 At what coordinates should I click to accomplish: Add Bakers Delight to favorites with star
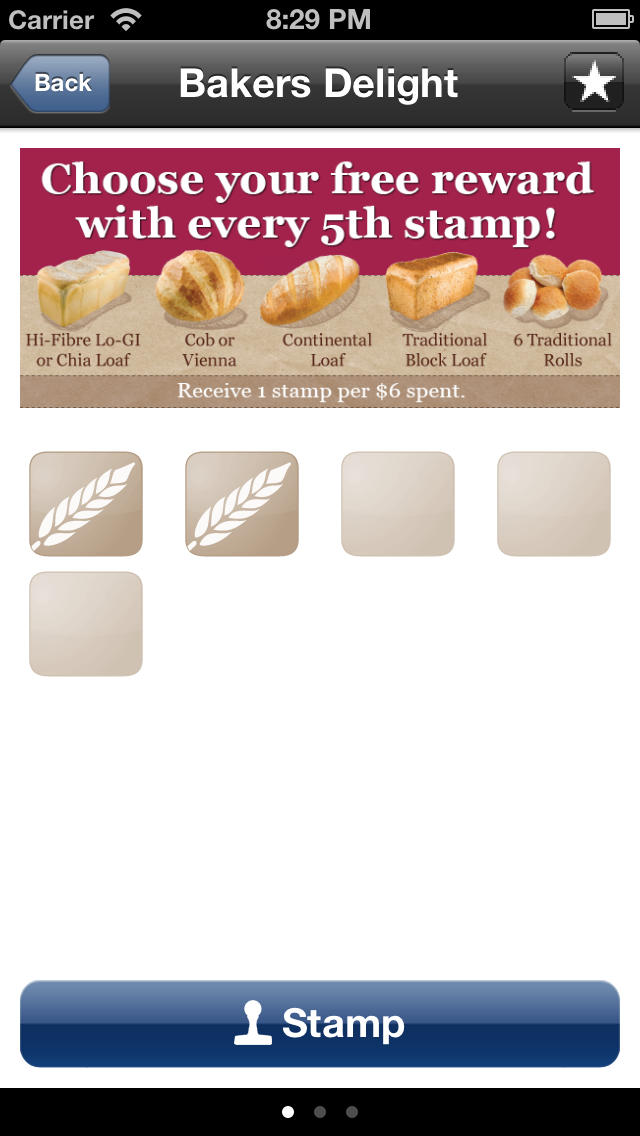click(x=594, y=83)
